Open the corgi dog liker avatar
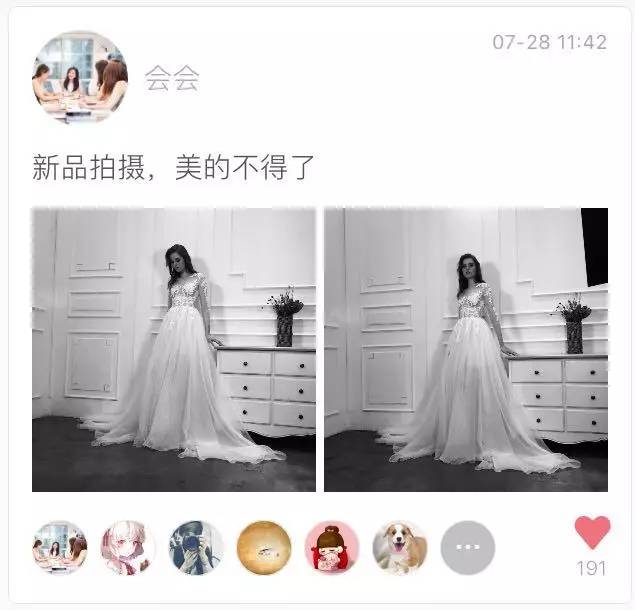The height and width of the screenshot is (610, 635). click(400, 547)
